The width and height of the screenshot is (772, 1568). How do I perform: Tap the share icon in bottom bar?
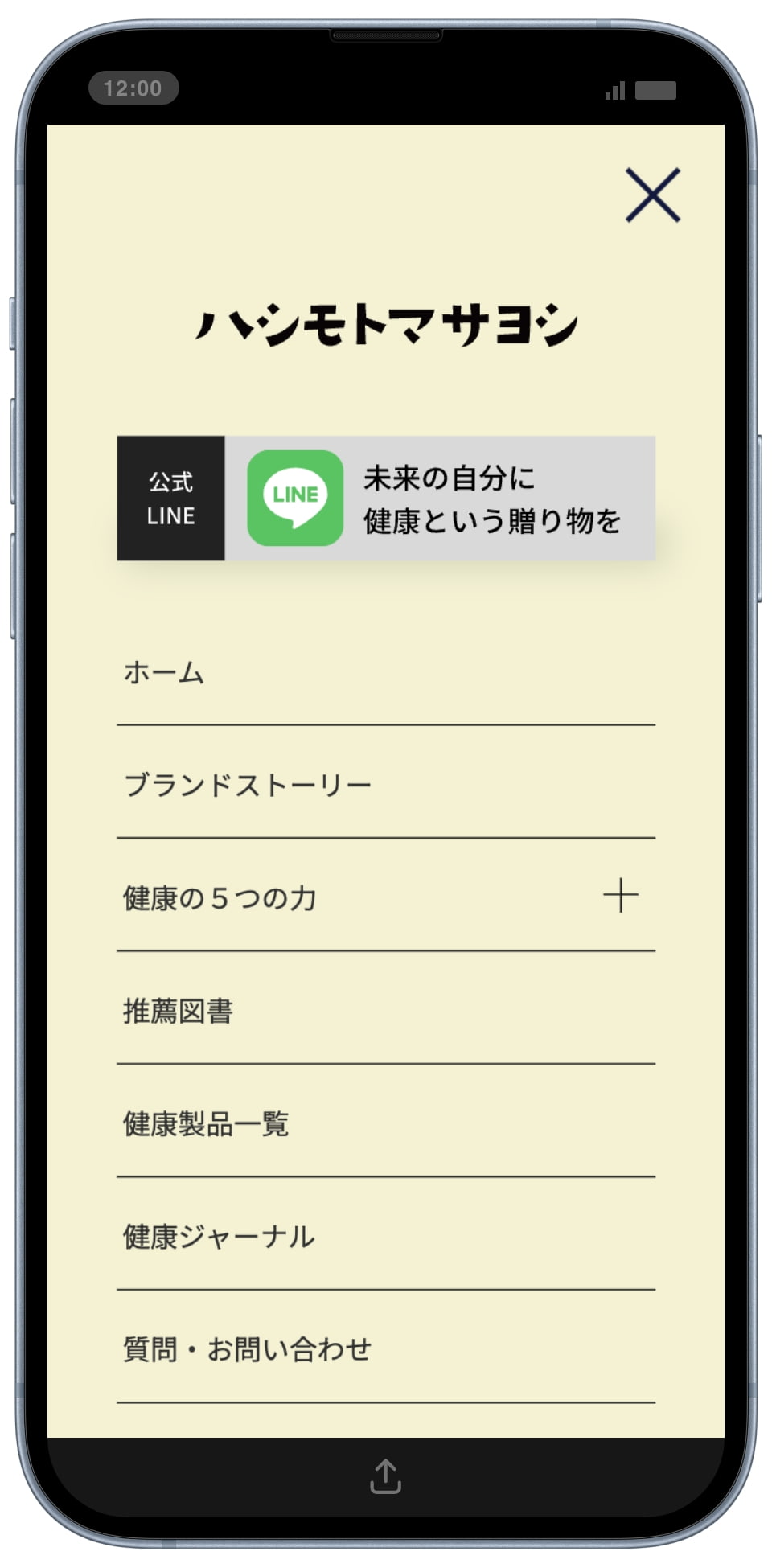386,1476
